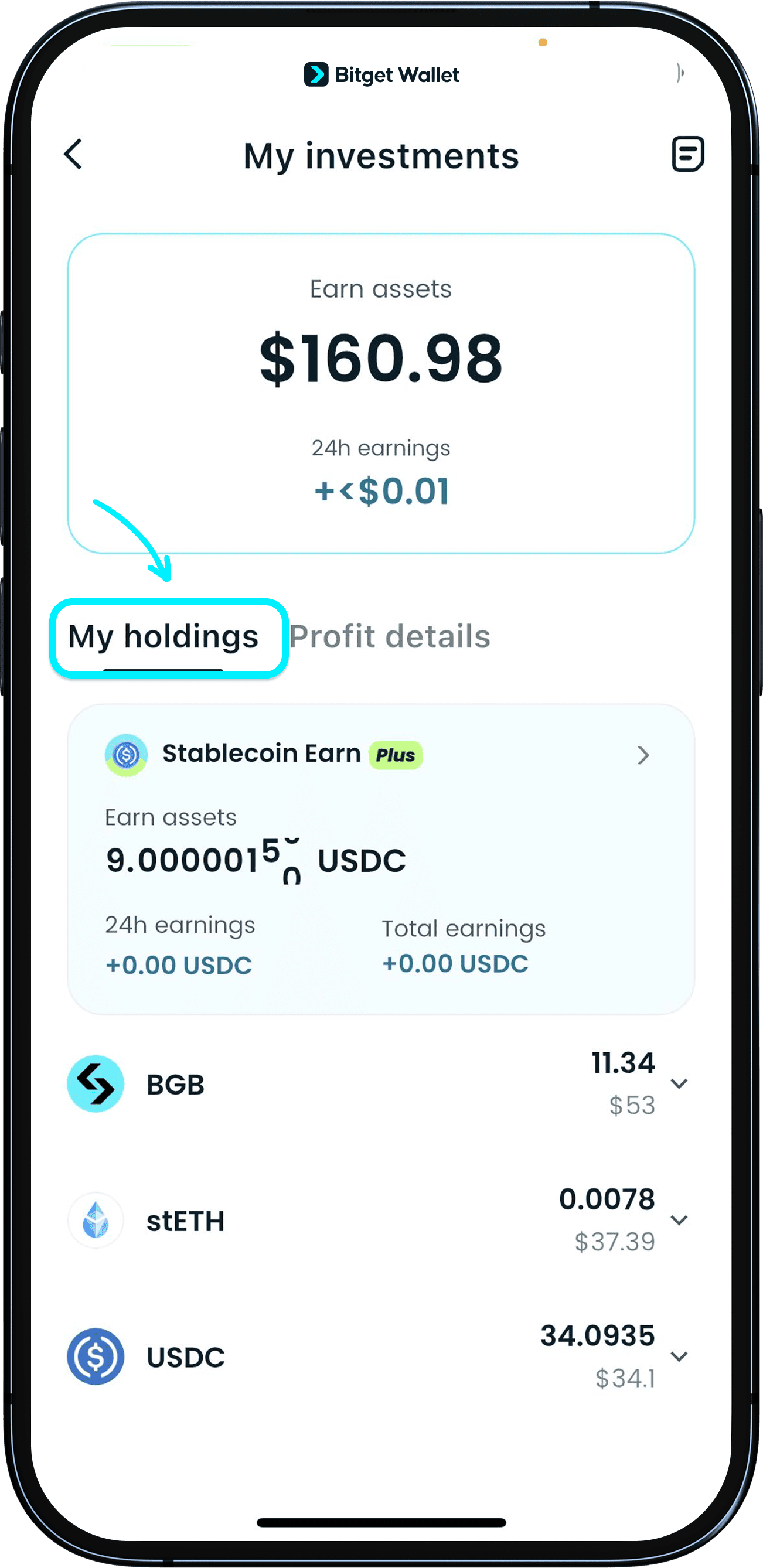Screen dimensions: 763x1568
Task: Click the Earn assets summary card
Action: (380, 393)
